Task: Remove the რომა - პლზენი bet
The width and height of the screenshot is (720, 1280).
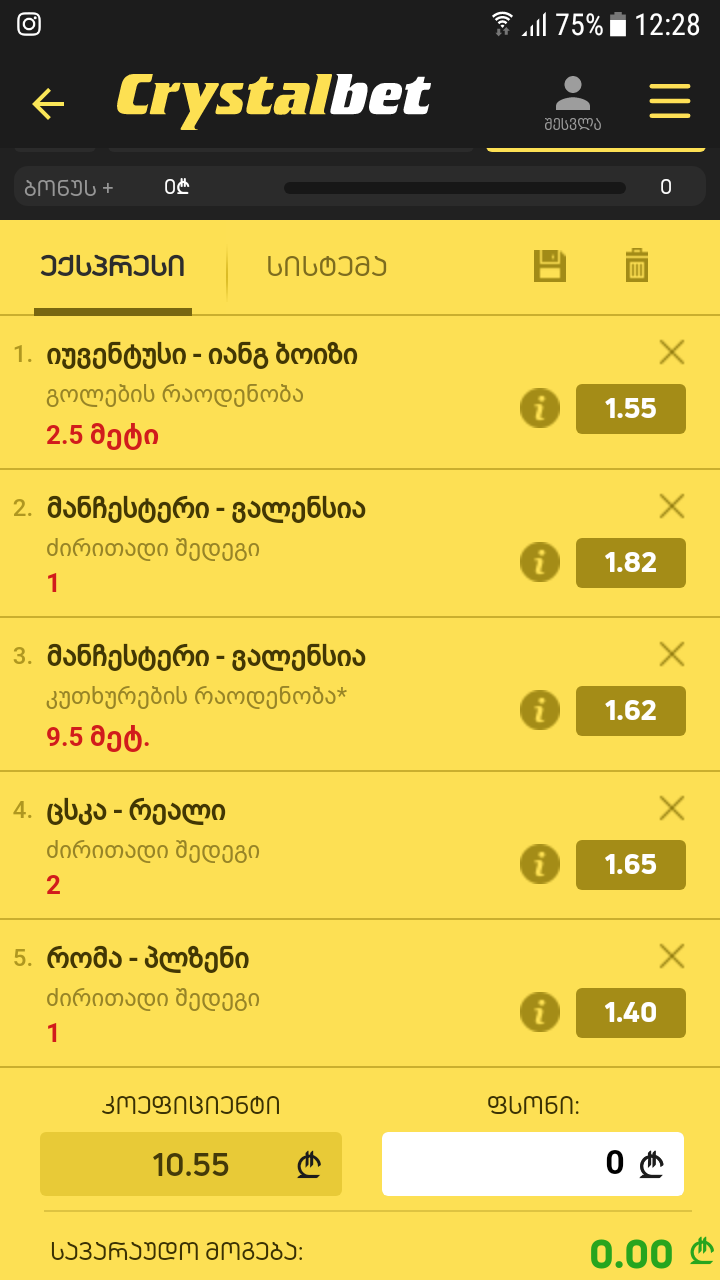Action: pos(672,956)
